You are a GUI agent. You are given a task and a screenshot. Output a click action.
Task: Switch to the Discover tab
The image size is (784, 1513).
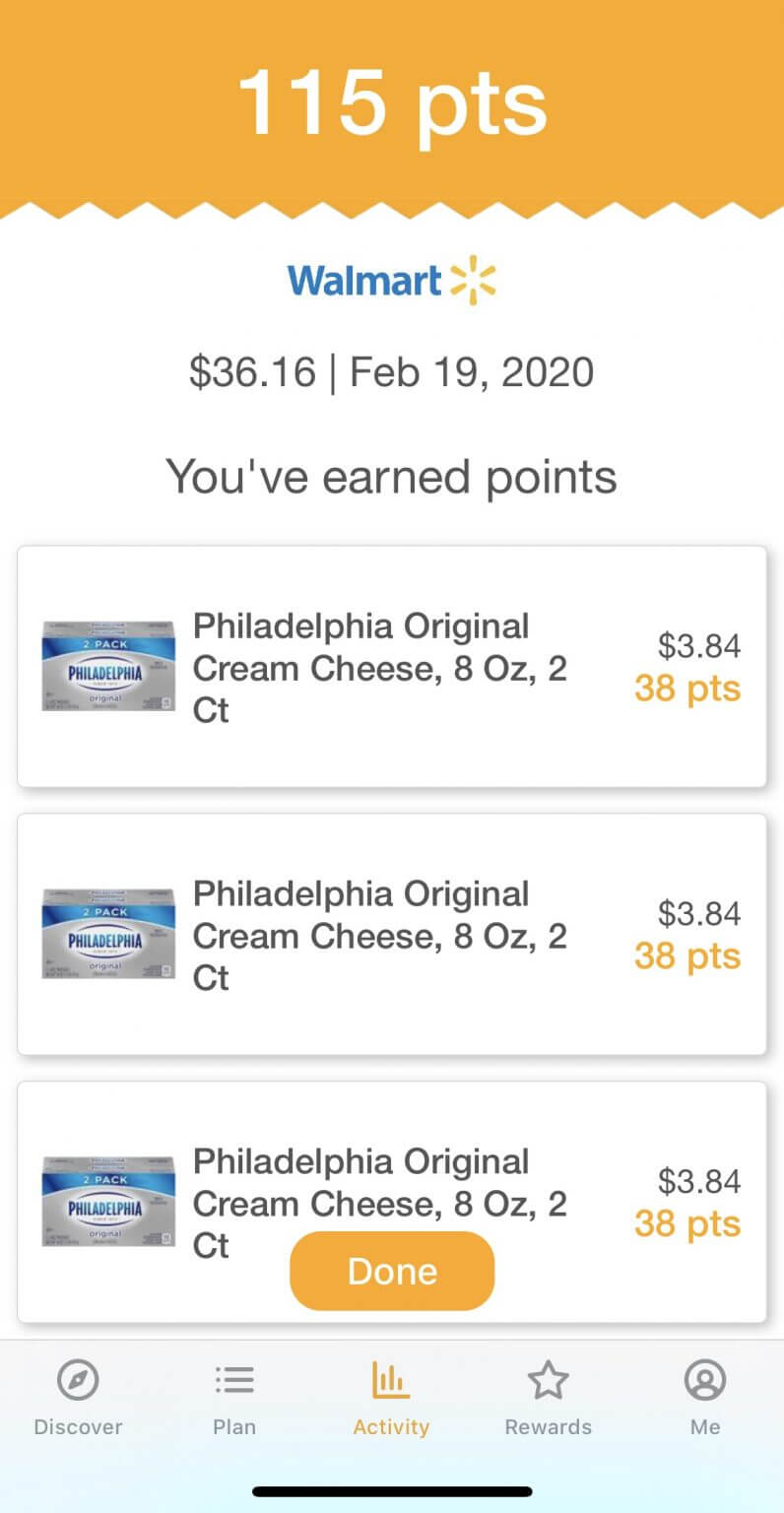[x=78, y=1397]
